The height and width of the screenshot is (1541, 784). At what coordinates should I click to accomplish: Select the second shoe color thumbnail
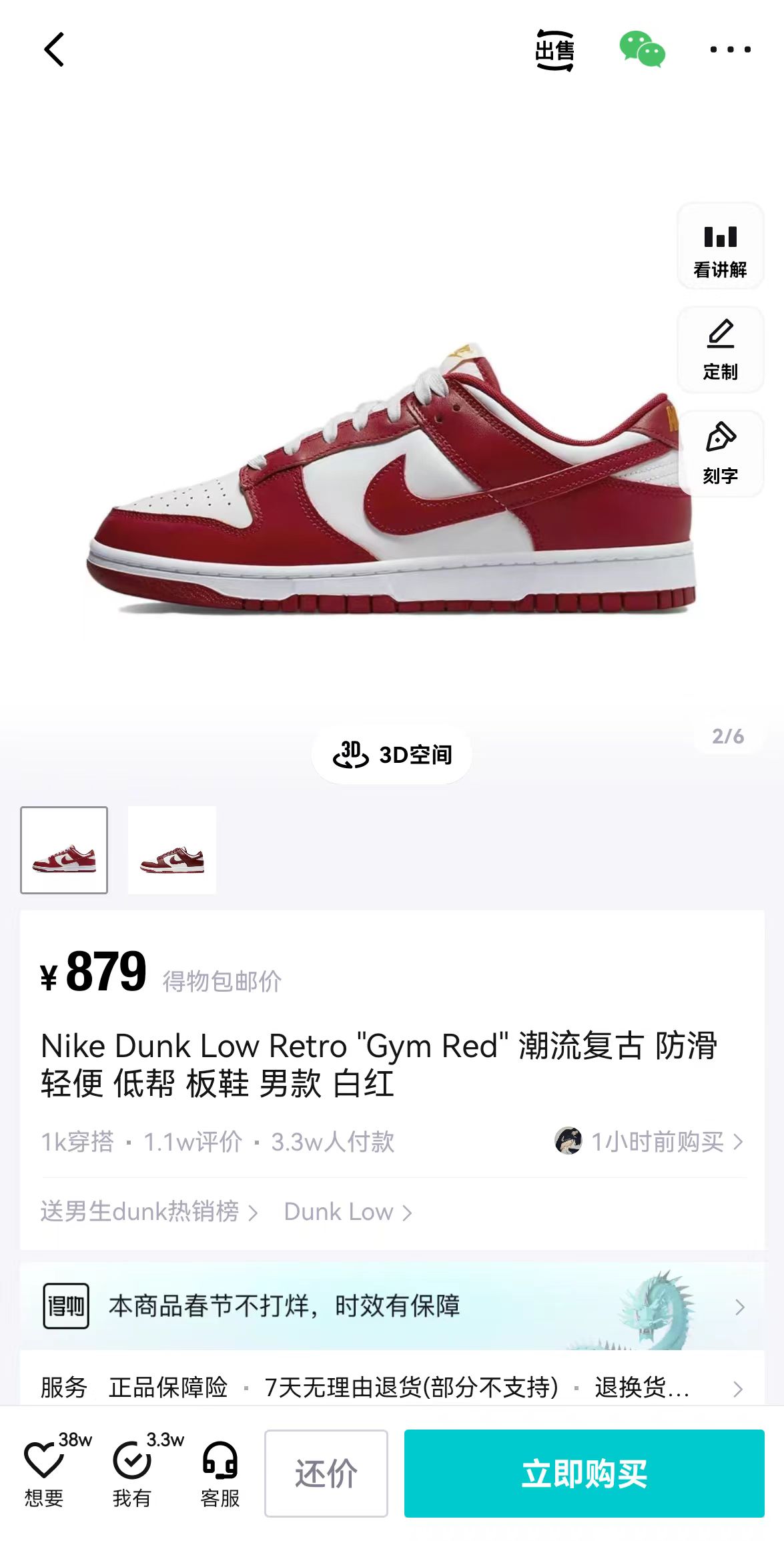coord(172,850)
